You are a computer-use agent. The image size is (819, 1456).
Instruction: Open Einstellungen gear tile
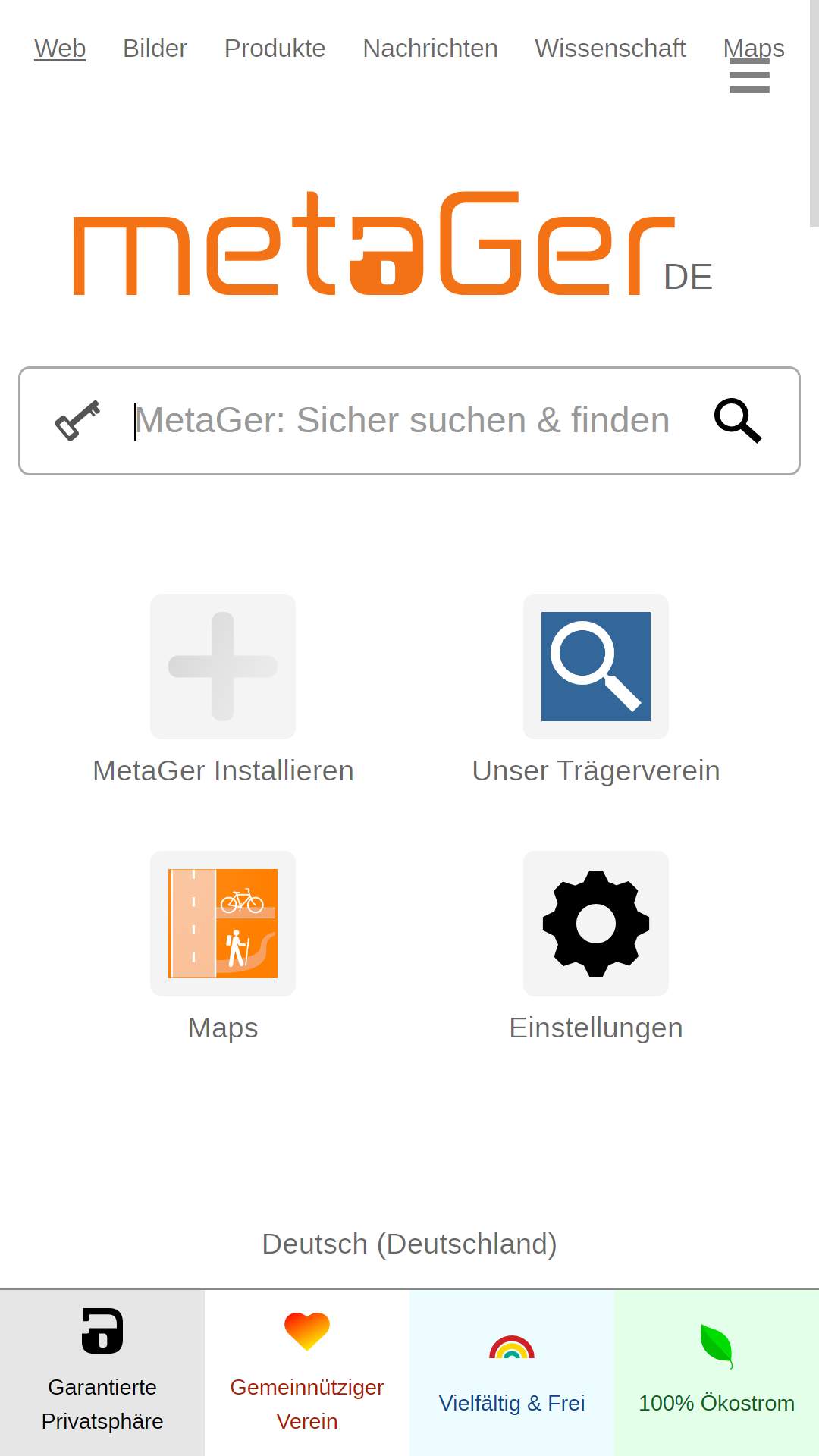[x=596, y=946]
